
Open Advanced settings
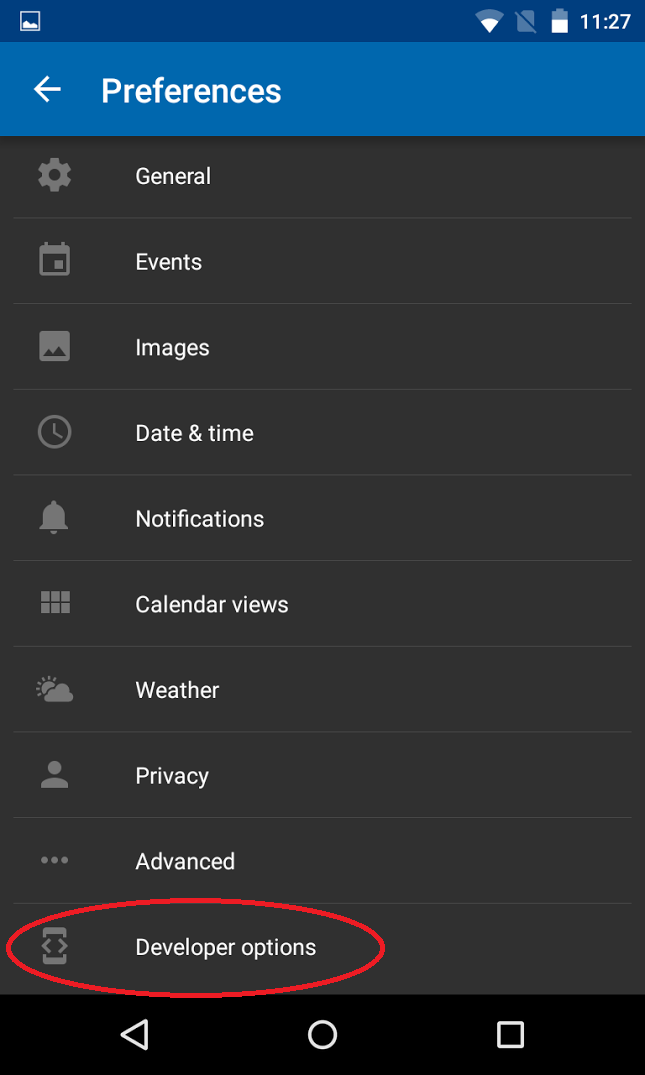(x=185, y=862)
